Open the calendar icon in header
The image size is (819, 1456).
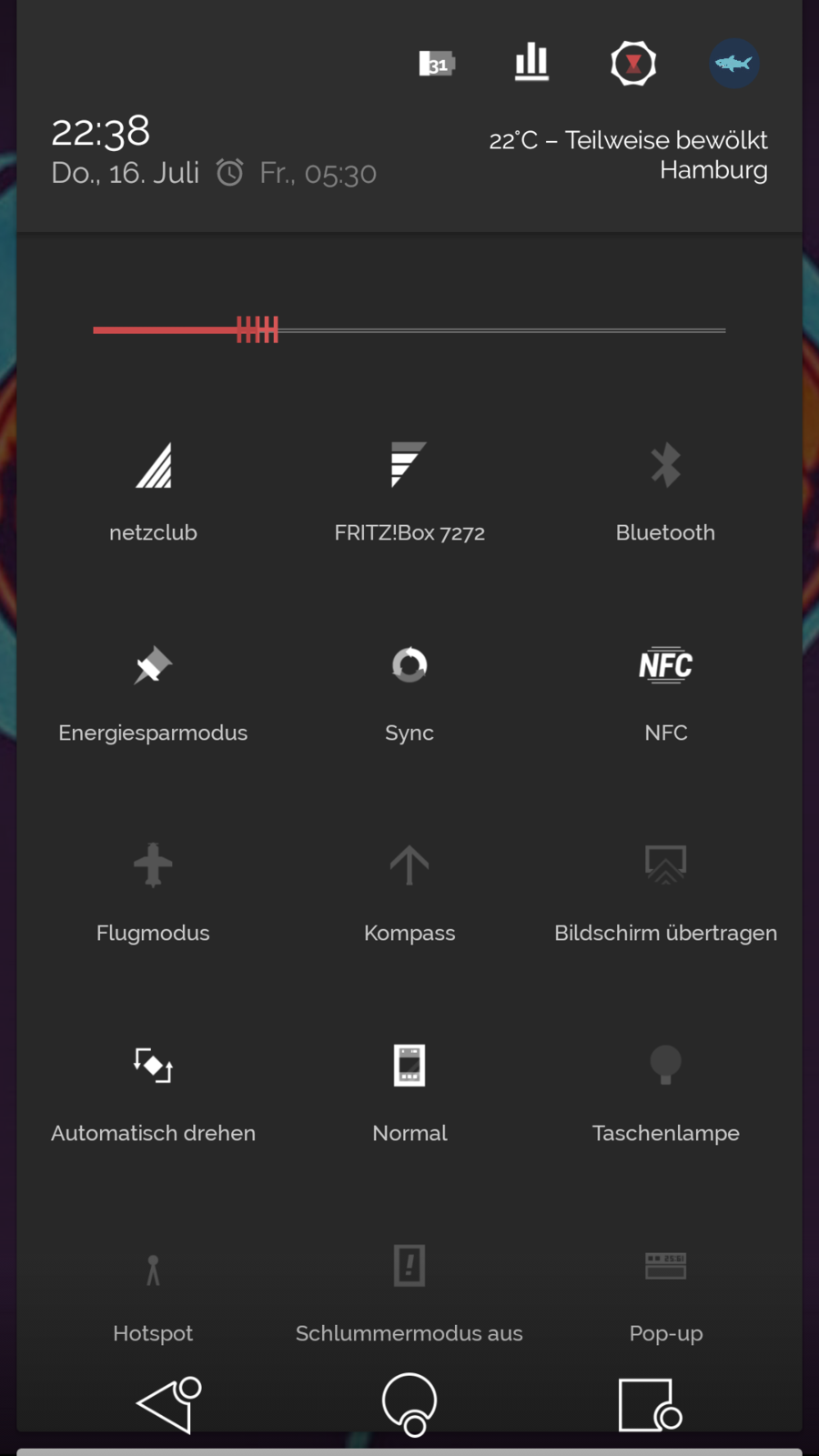(437, 64)
